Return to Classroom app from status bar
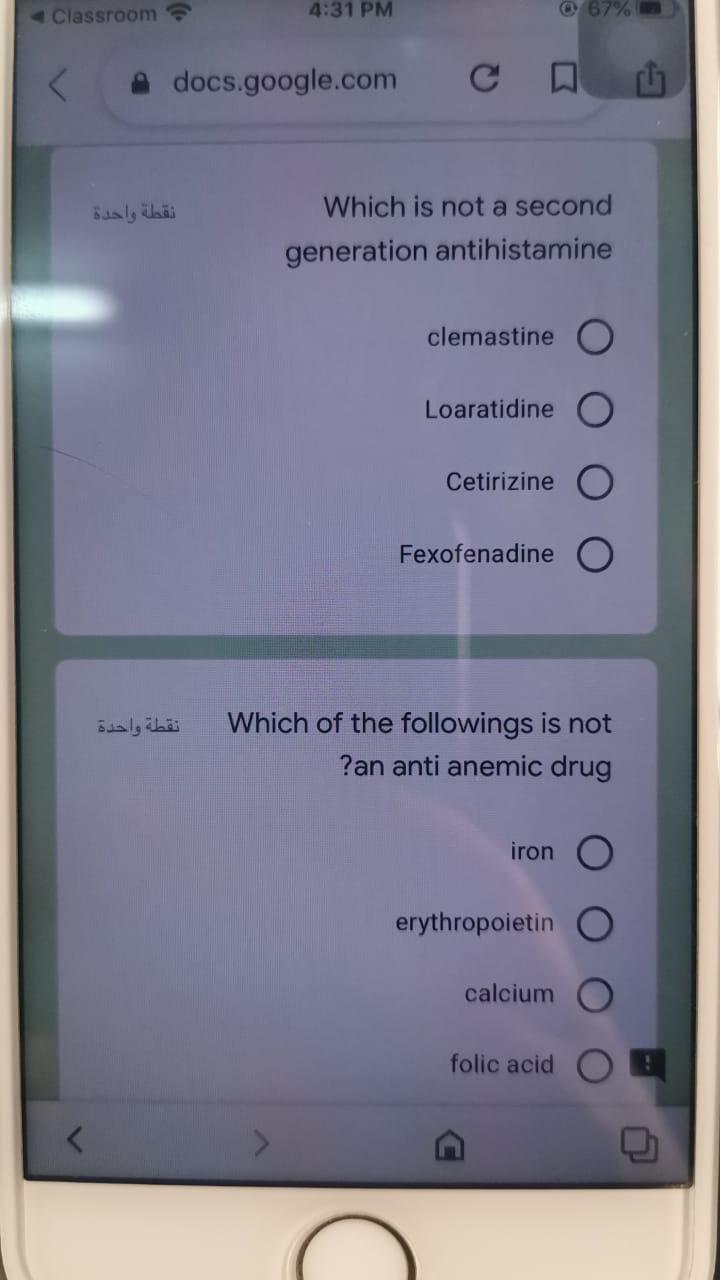720x1280 pixels. (95, 15)
